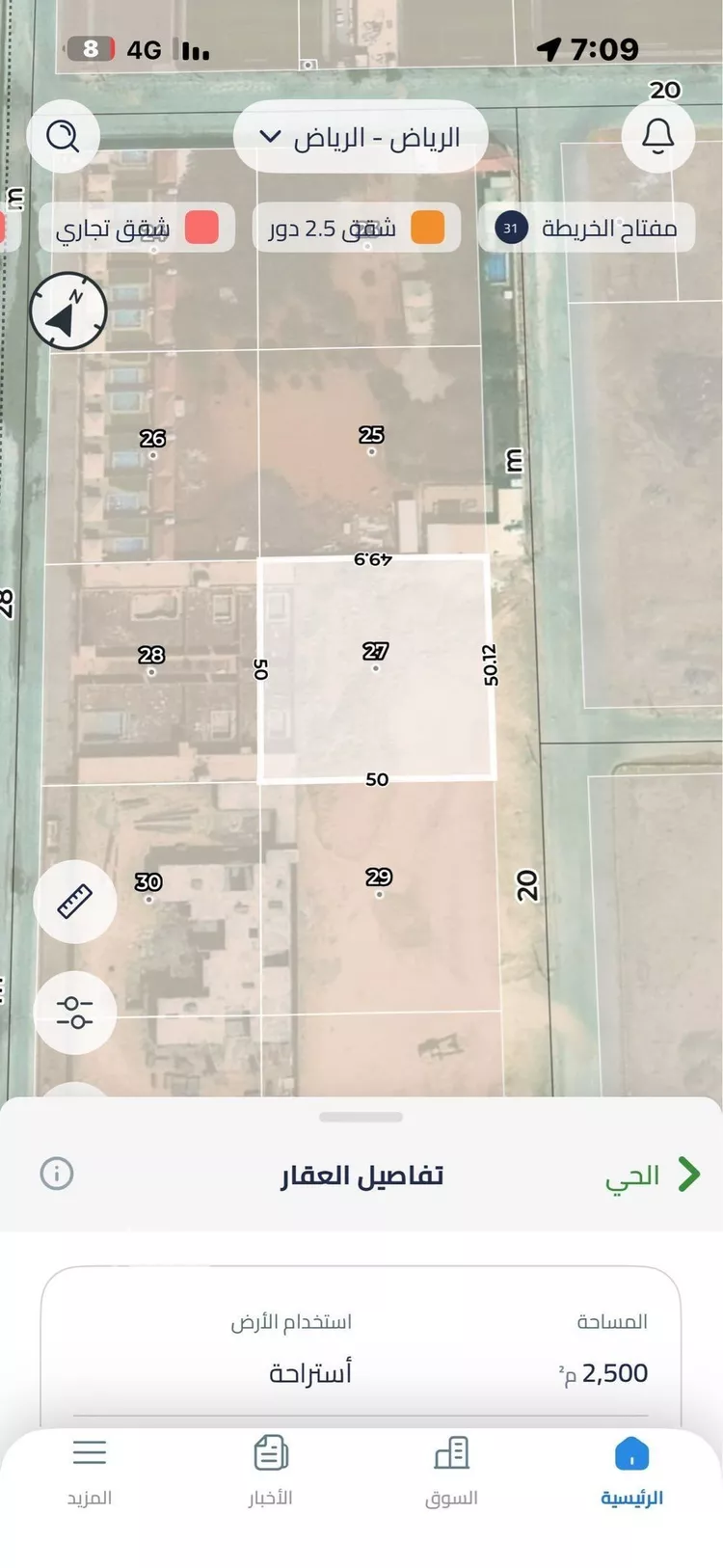The height and width of the screenshot is (1568, 723).
Task: Reorient map with the compass icon
Action: pos(67,311)
